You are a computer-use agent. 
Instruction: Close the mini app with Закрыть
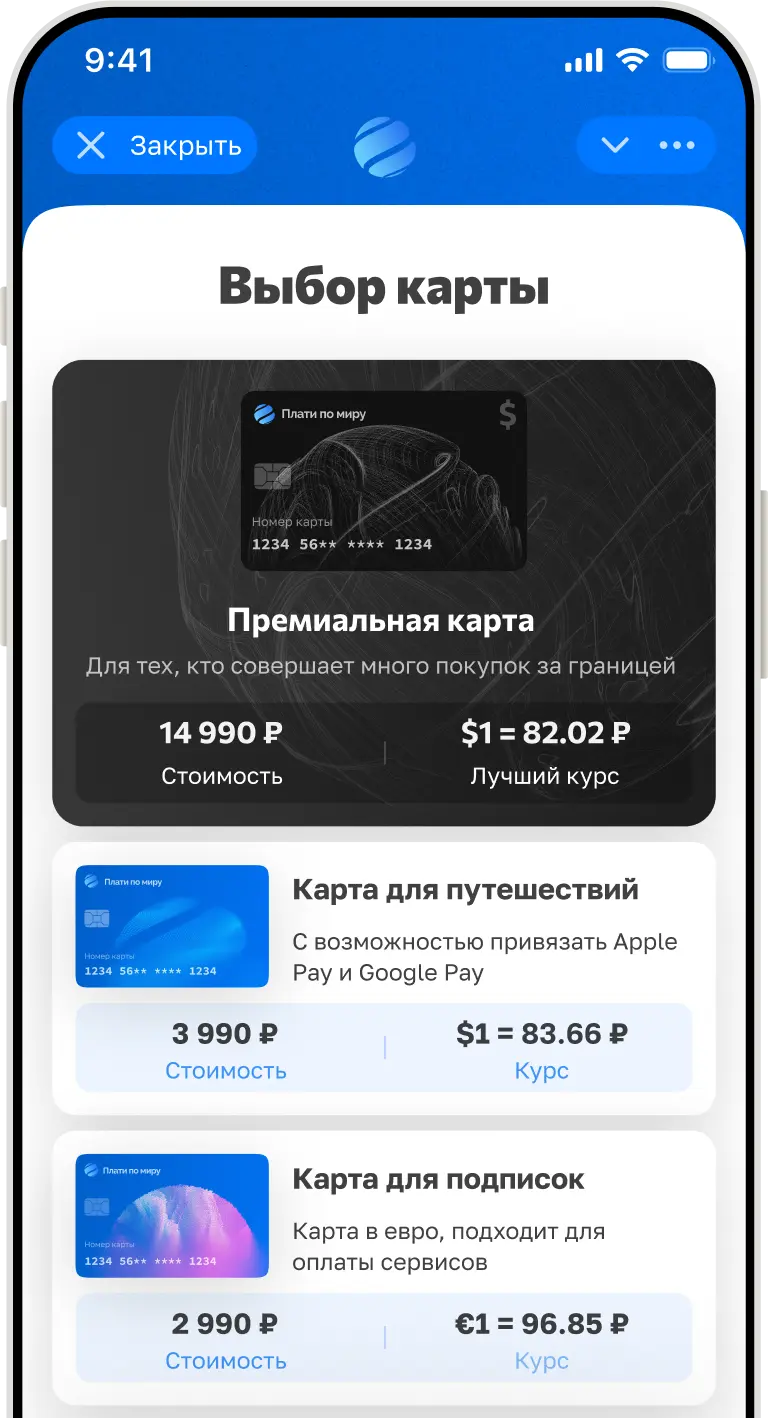(x=154, y=146)
